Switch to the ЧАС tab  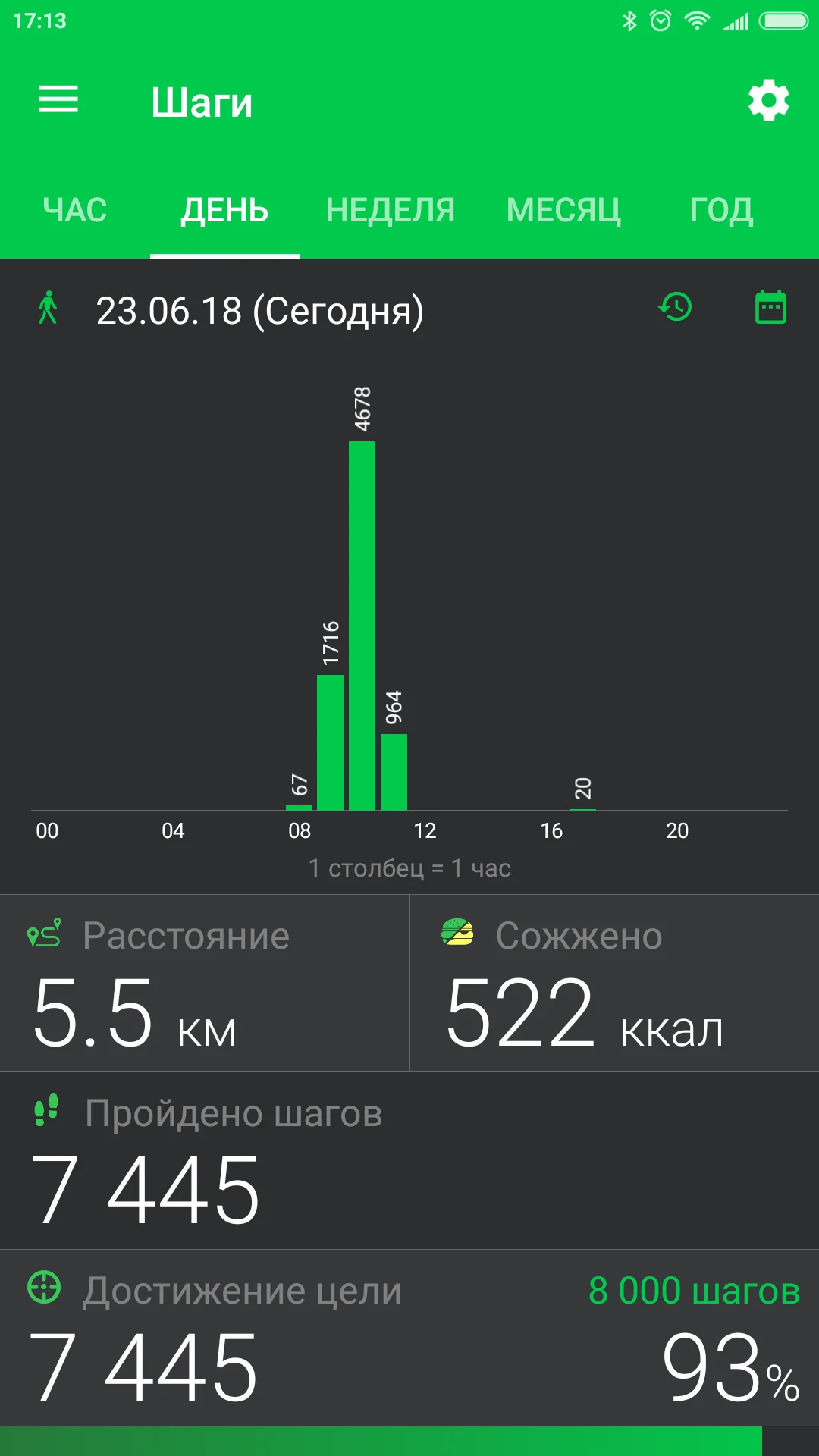click(x=75, y=210)
